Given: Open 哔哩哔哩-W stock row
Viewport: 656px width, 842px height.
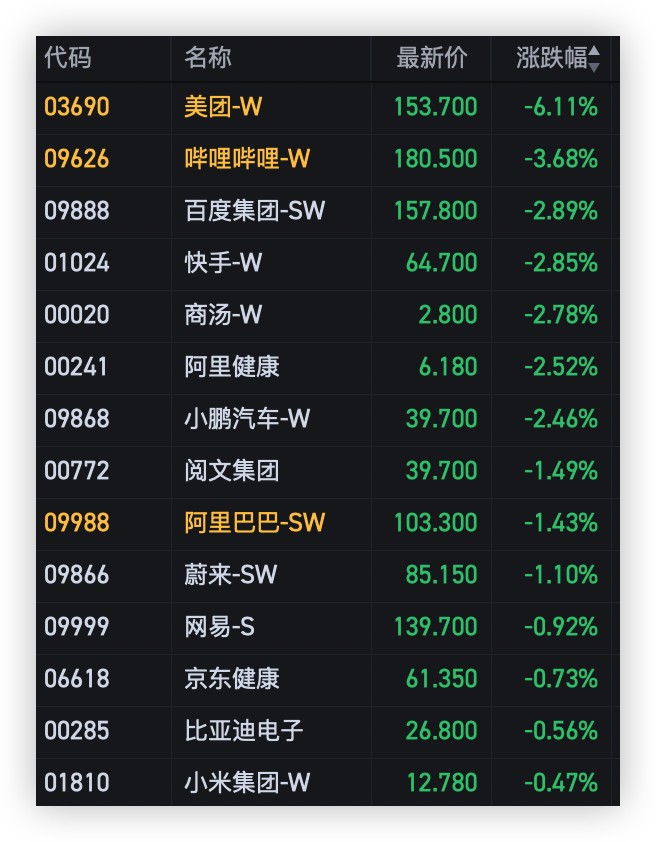Looking at the screenshot, I should pos(247,159).
